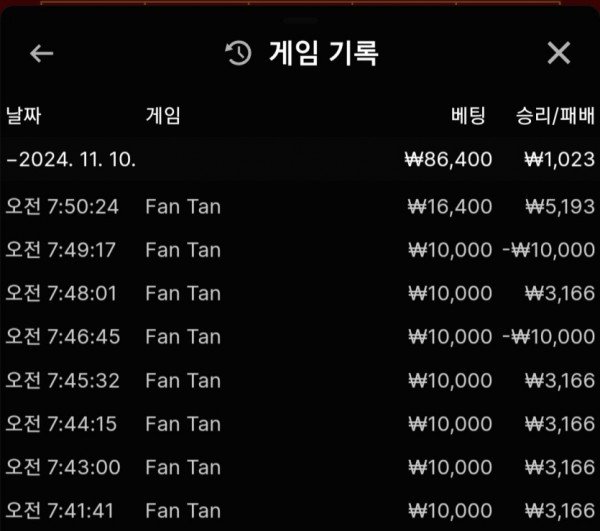Go back using the left arrow
Image resolution: width=600 pixels, height=531 pixels.
point(41,54)
